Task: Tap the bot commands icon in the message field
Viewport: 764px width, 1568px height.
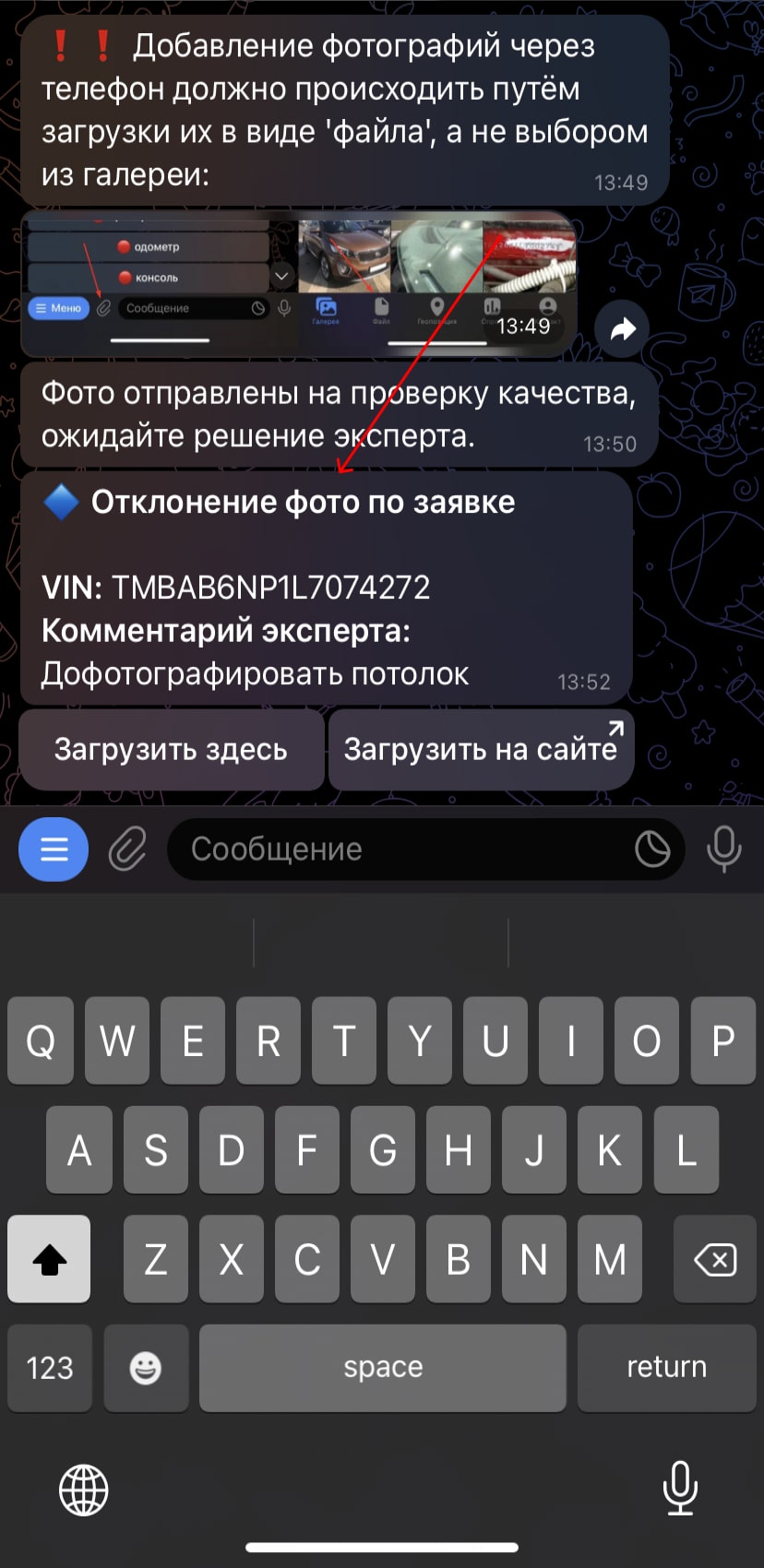Action: (652, 849)
